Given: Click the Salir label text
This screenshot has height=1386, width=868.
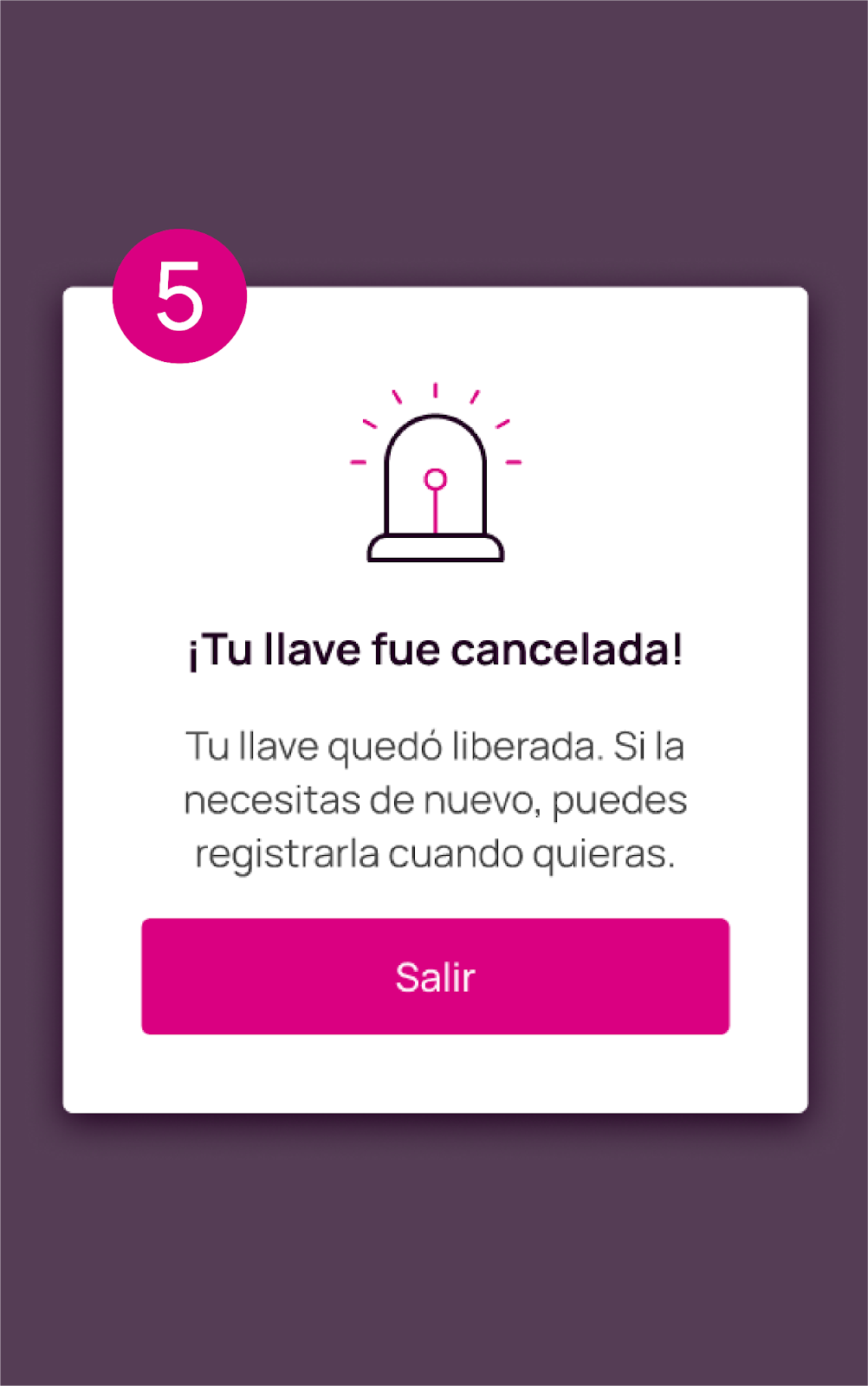Looking at the screenshot, I should point(434,976).
